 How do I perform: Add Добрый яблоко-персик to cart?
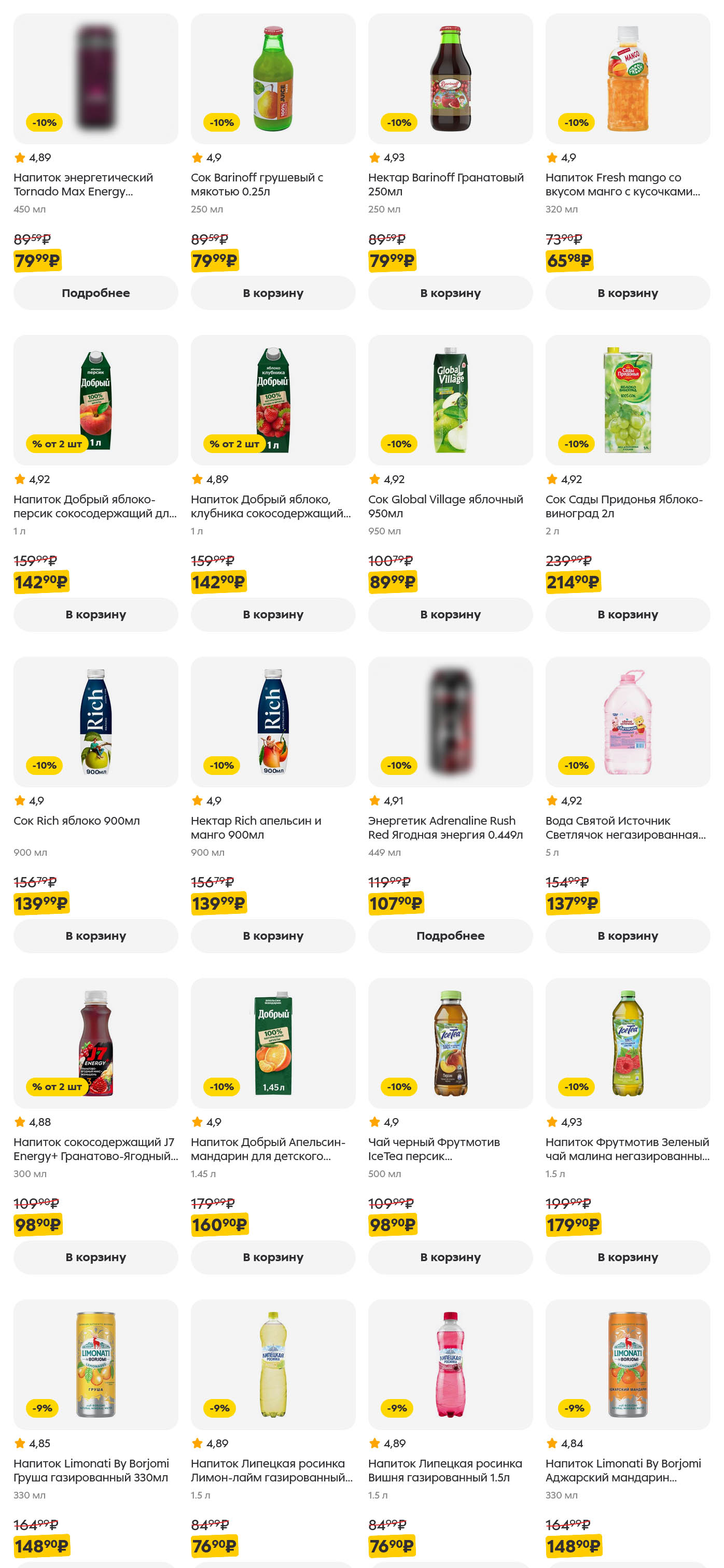point(95,614)
